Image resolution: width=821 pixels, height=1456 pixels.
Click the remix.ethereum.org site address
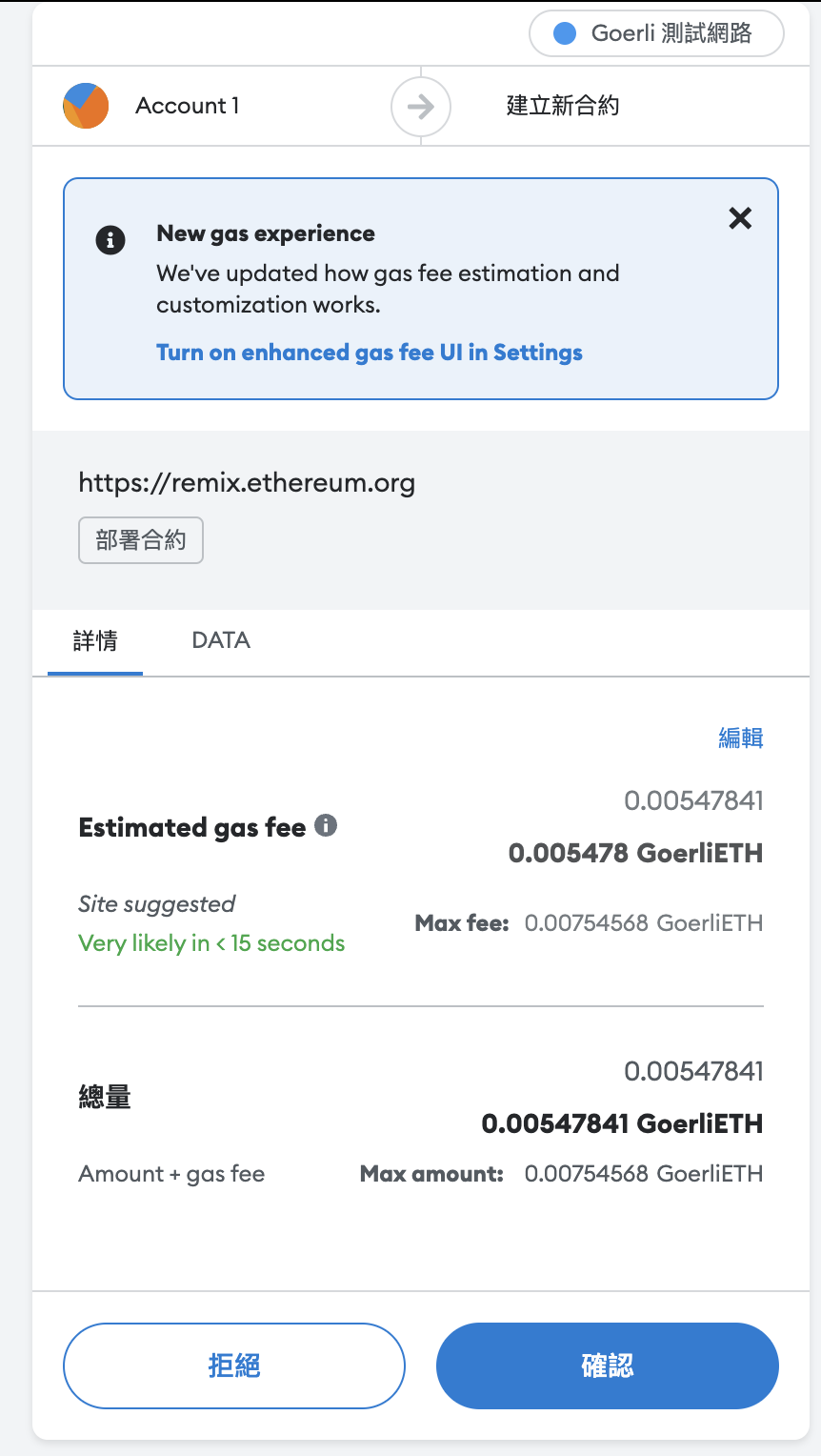247,483
